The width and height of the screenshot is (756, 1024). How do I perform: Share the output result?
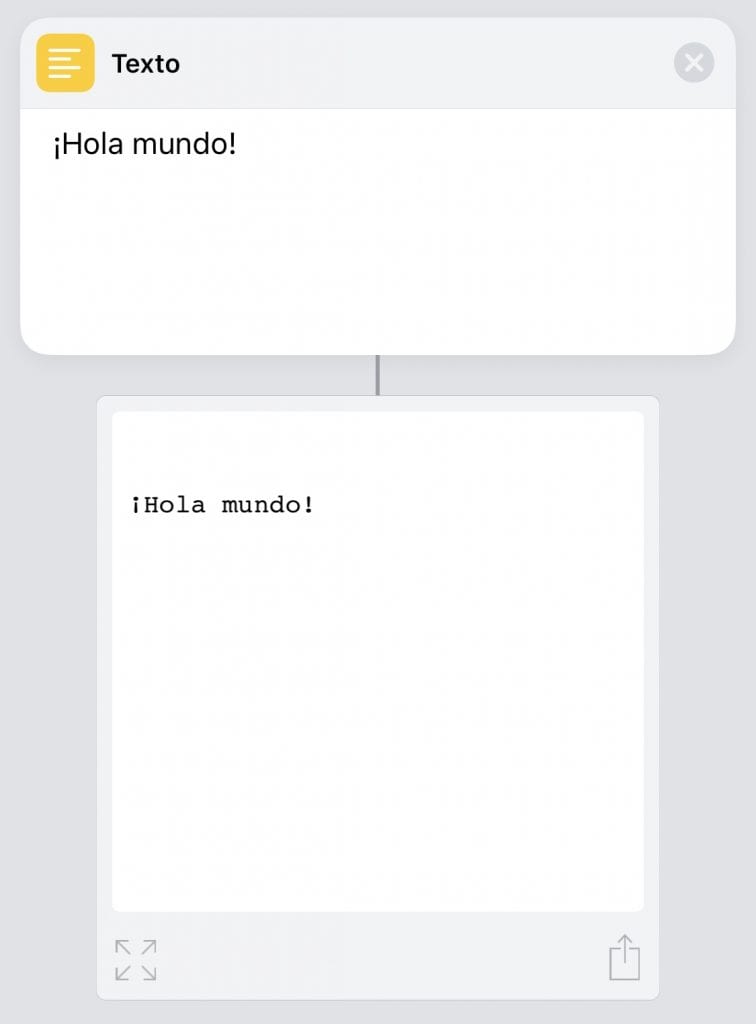624,958
